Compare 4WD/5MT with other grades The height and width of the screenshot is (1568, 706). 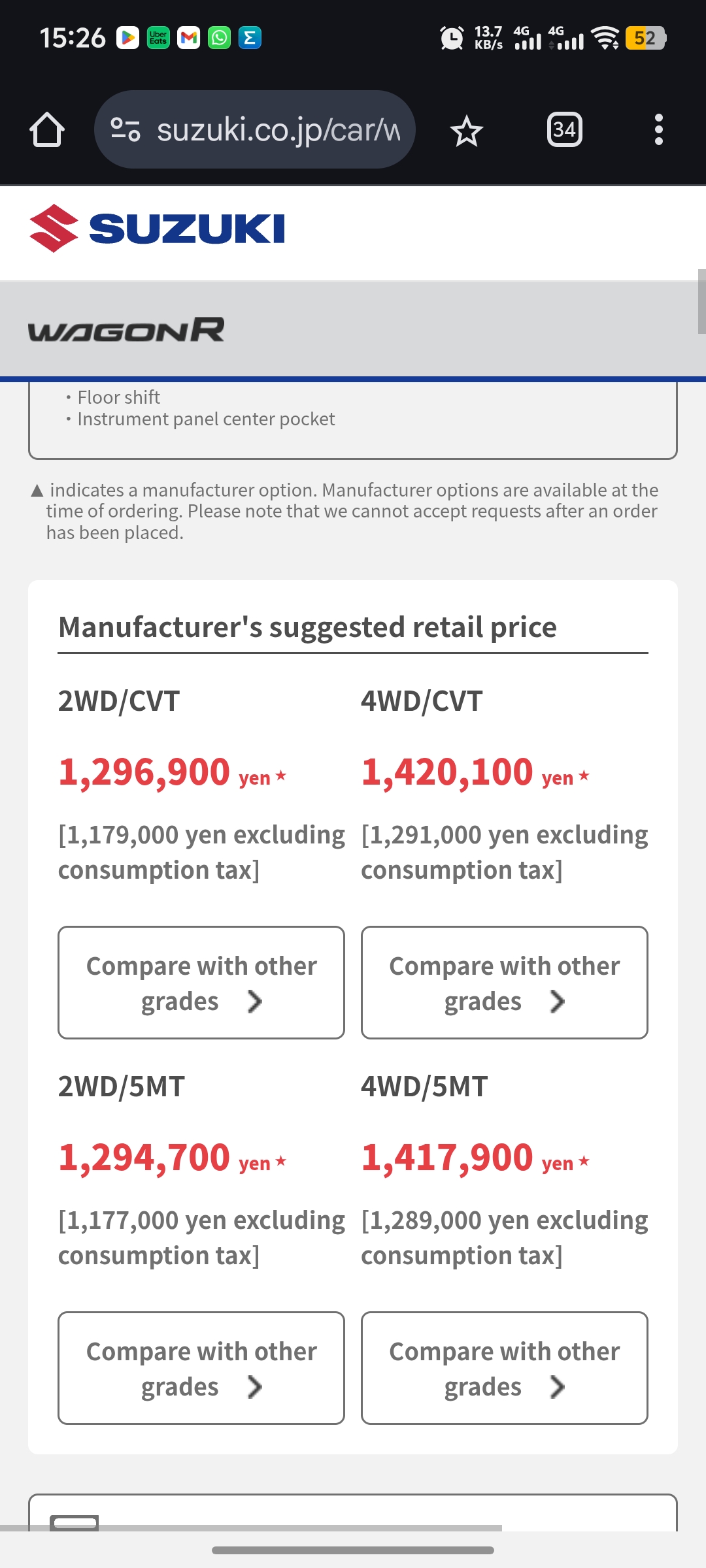[x=505, y=1368]
